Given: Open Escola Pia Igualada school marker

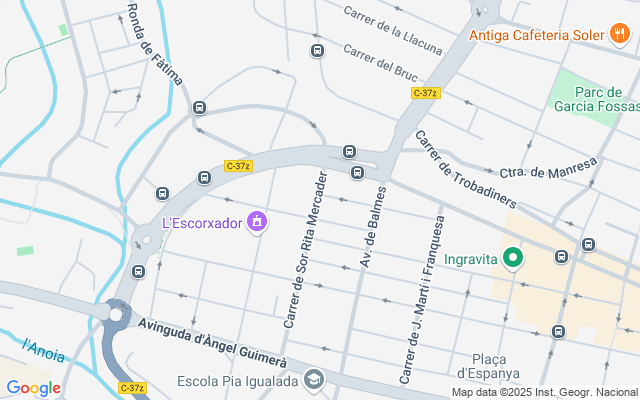Looking at the screenshot, I should pyautogui.click(x=314, y=380).
